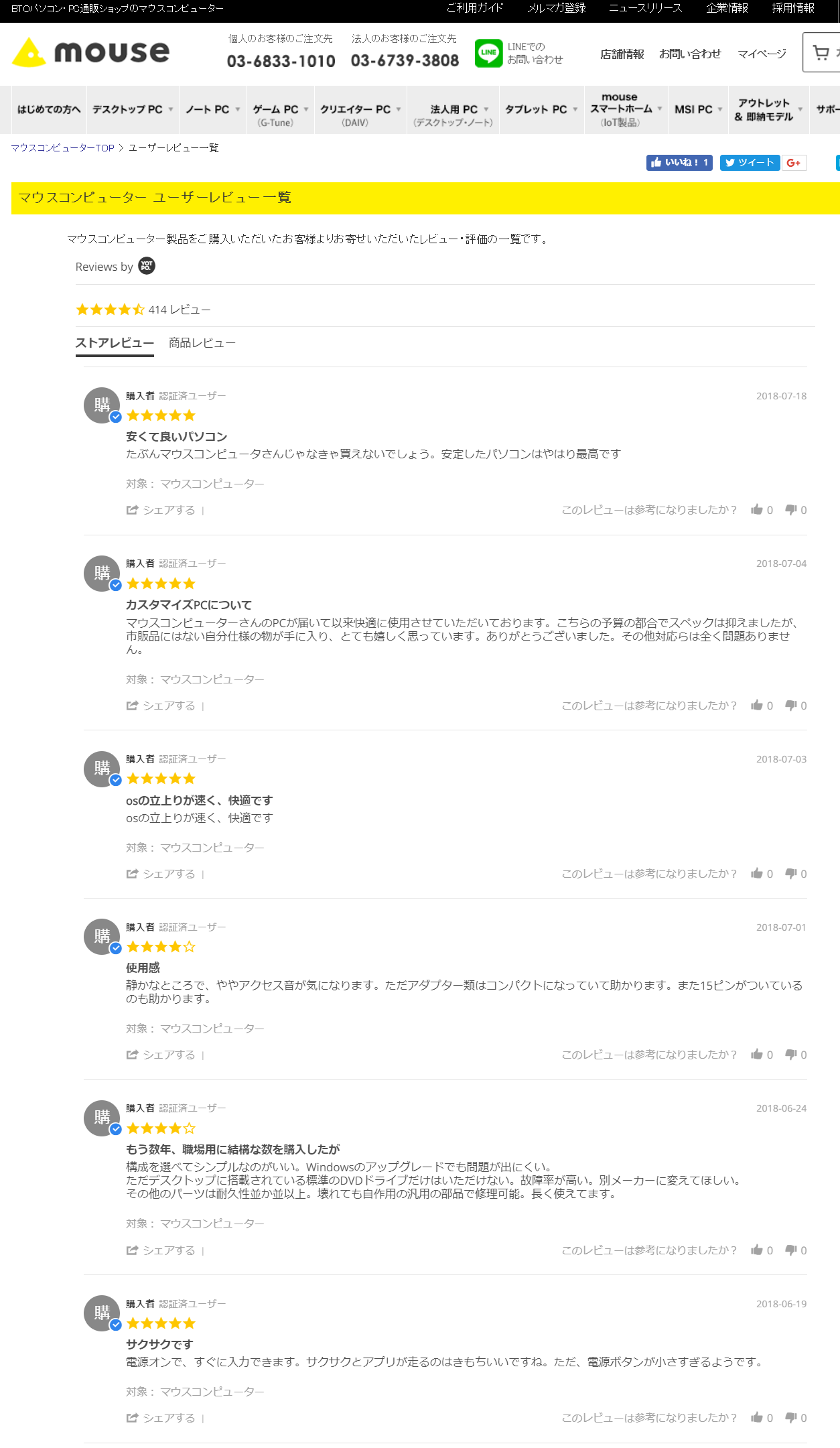Share the サクサクです review
Viewport: 840px width, 1448px height.
[161, 1418]
